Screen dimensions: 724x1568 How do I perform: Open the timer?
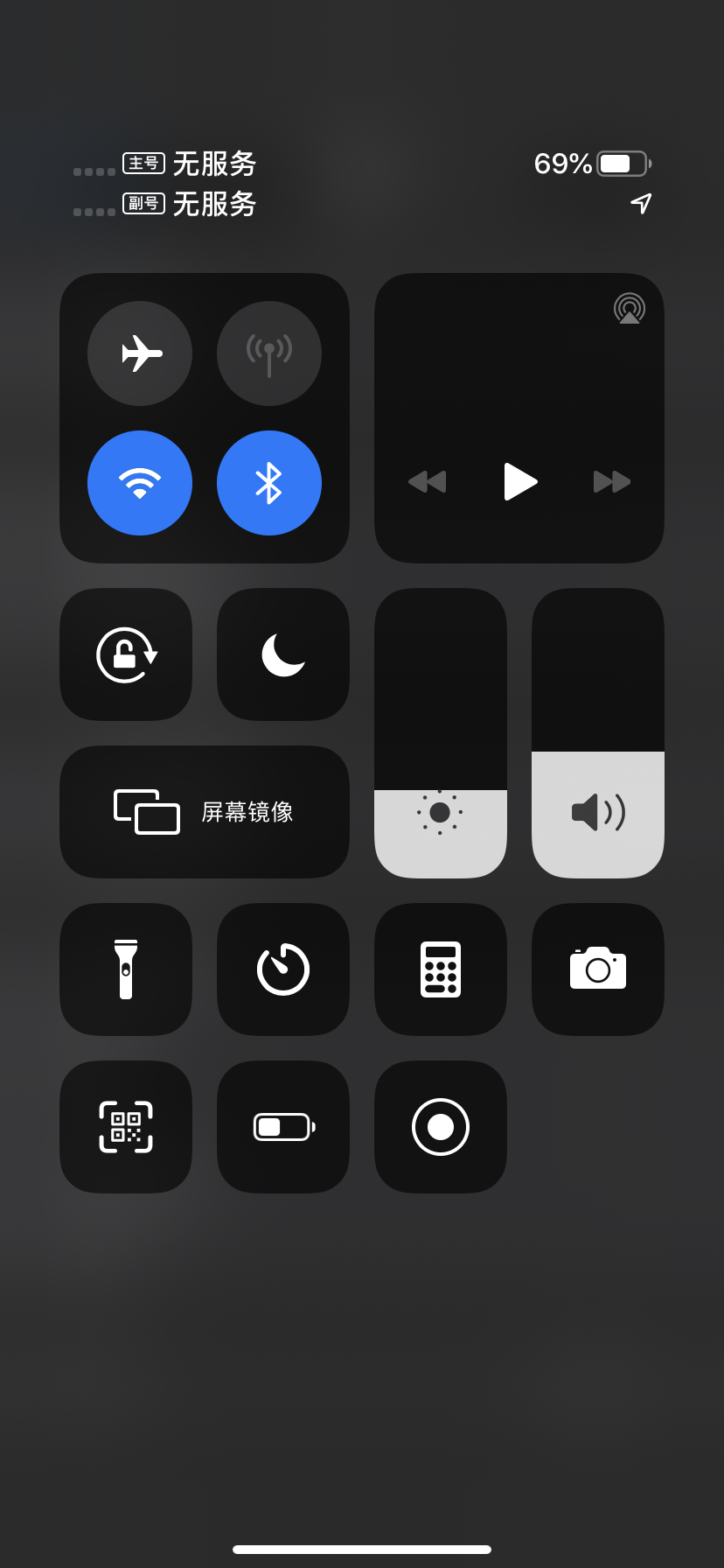[x=283, y=969]
